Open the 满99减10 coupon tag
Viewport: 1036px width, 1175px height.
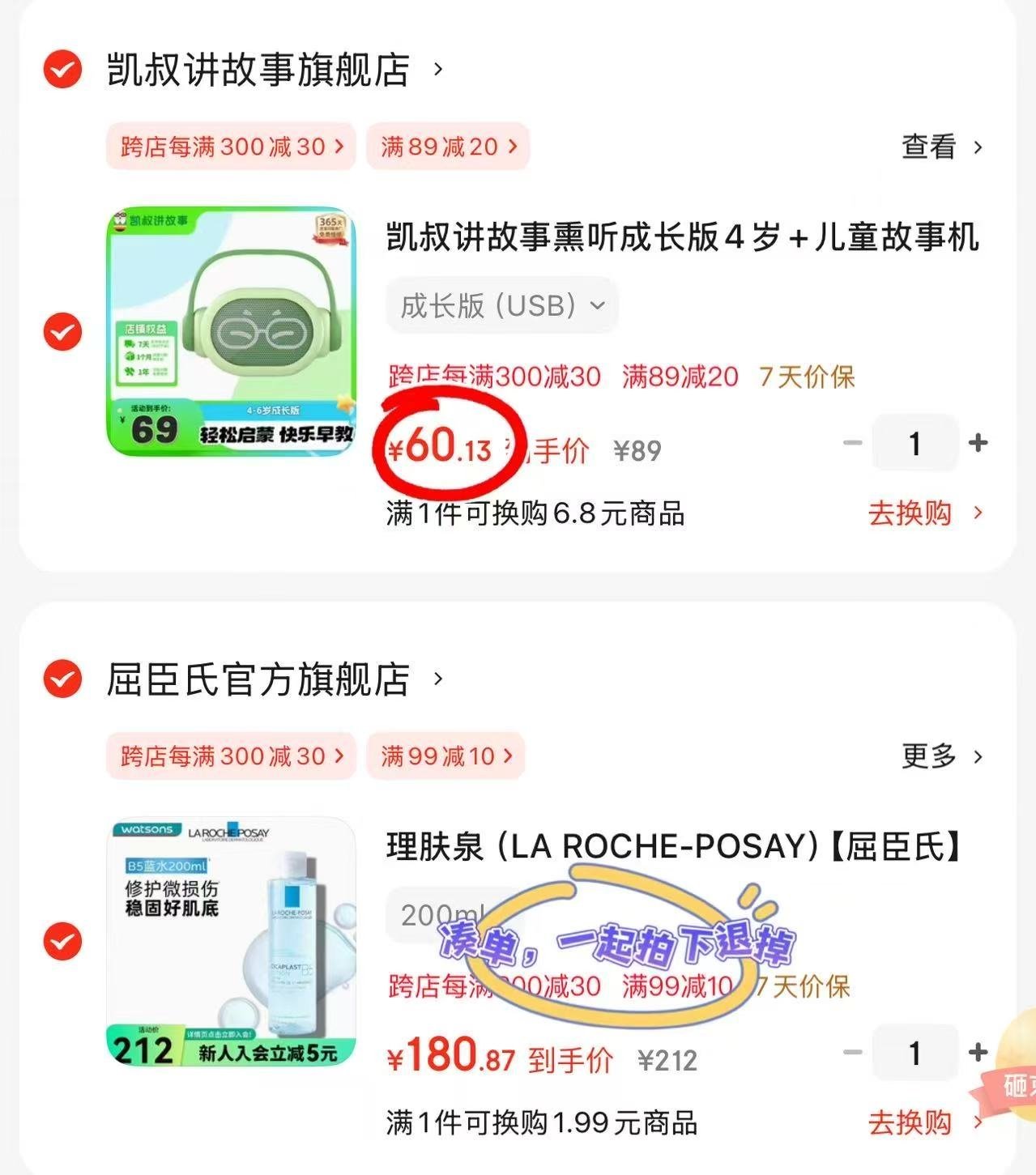point(445,756)
